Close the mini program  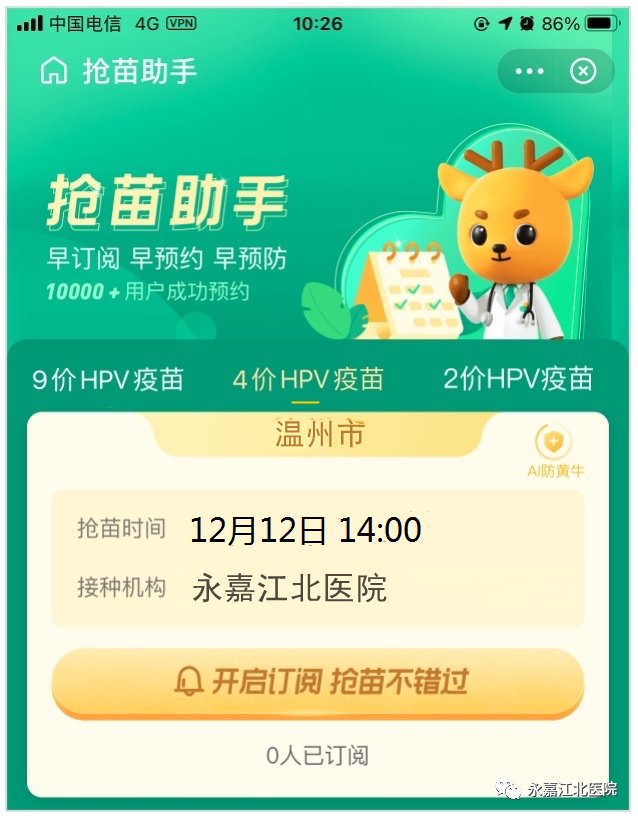(x=583, y=72)
